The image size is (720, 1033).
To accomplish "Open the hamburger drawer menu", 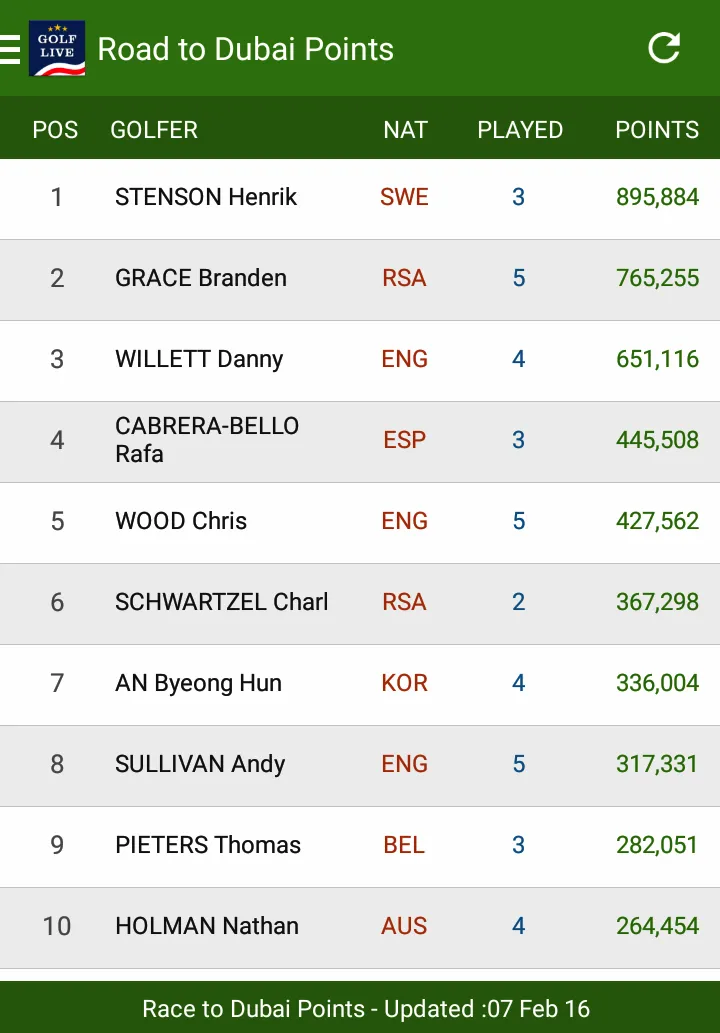I will pyautogui.click(x=10, y=49).
